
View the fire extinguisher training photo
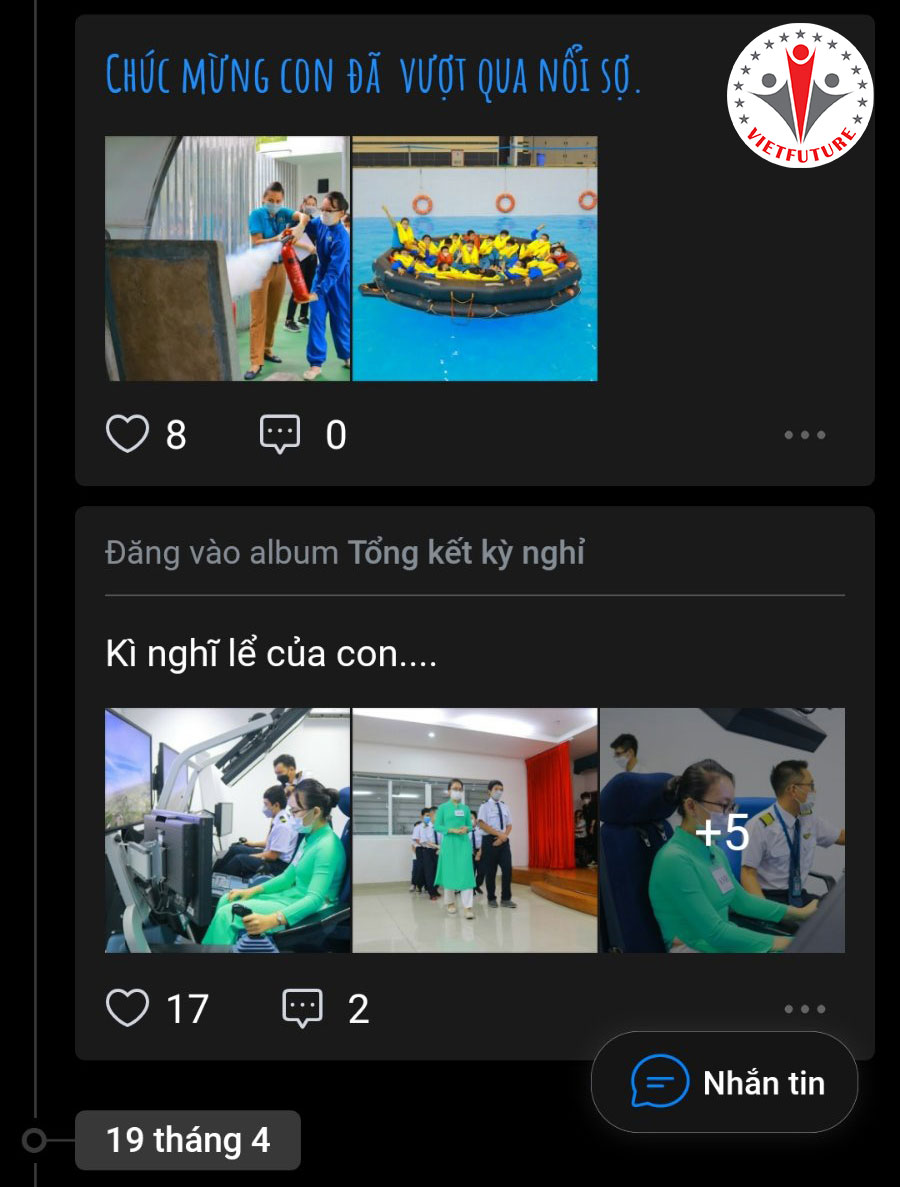(x=228, y=259)
